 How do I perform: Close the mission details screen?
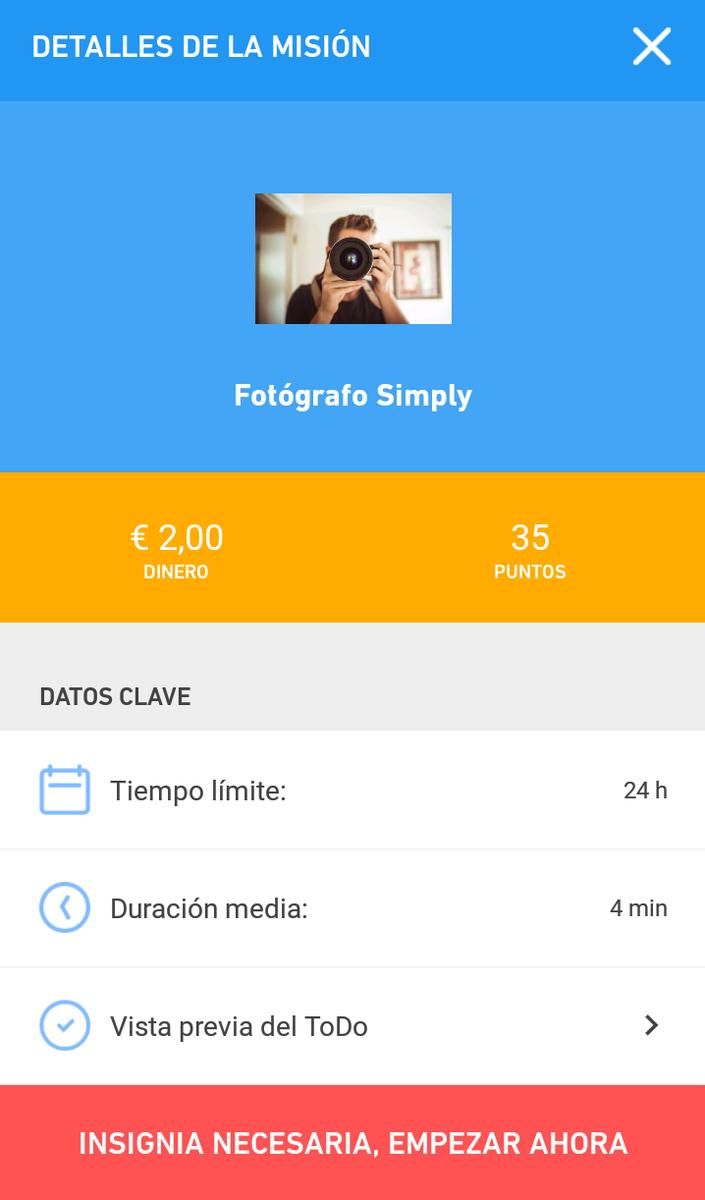point(651,47)
